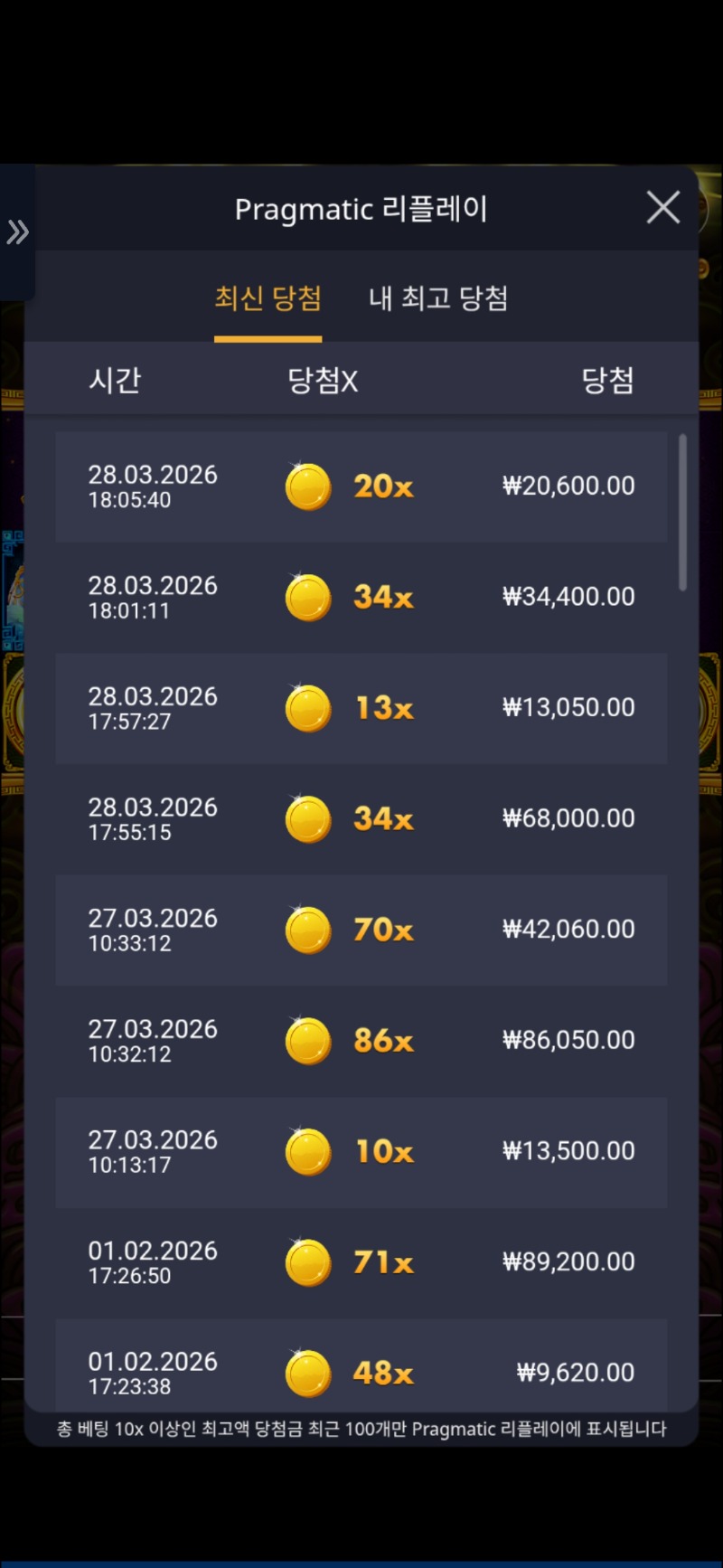Open replay of 20x win at 18:05:40
Image resolution: width=723 pixels, height=1568 pixels.
point(361,486)
